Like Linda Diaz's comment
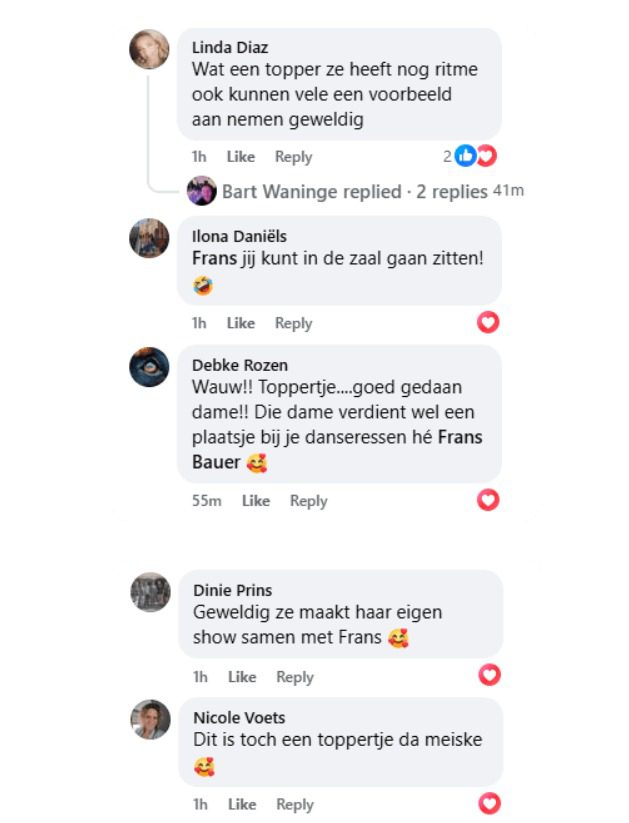Image resolution: width=629 pixels, height=823 pixels. coord(241,157)
